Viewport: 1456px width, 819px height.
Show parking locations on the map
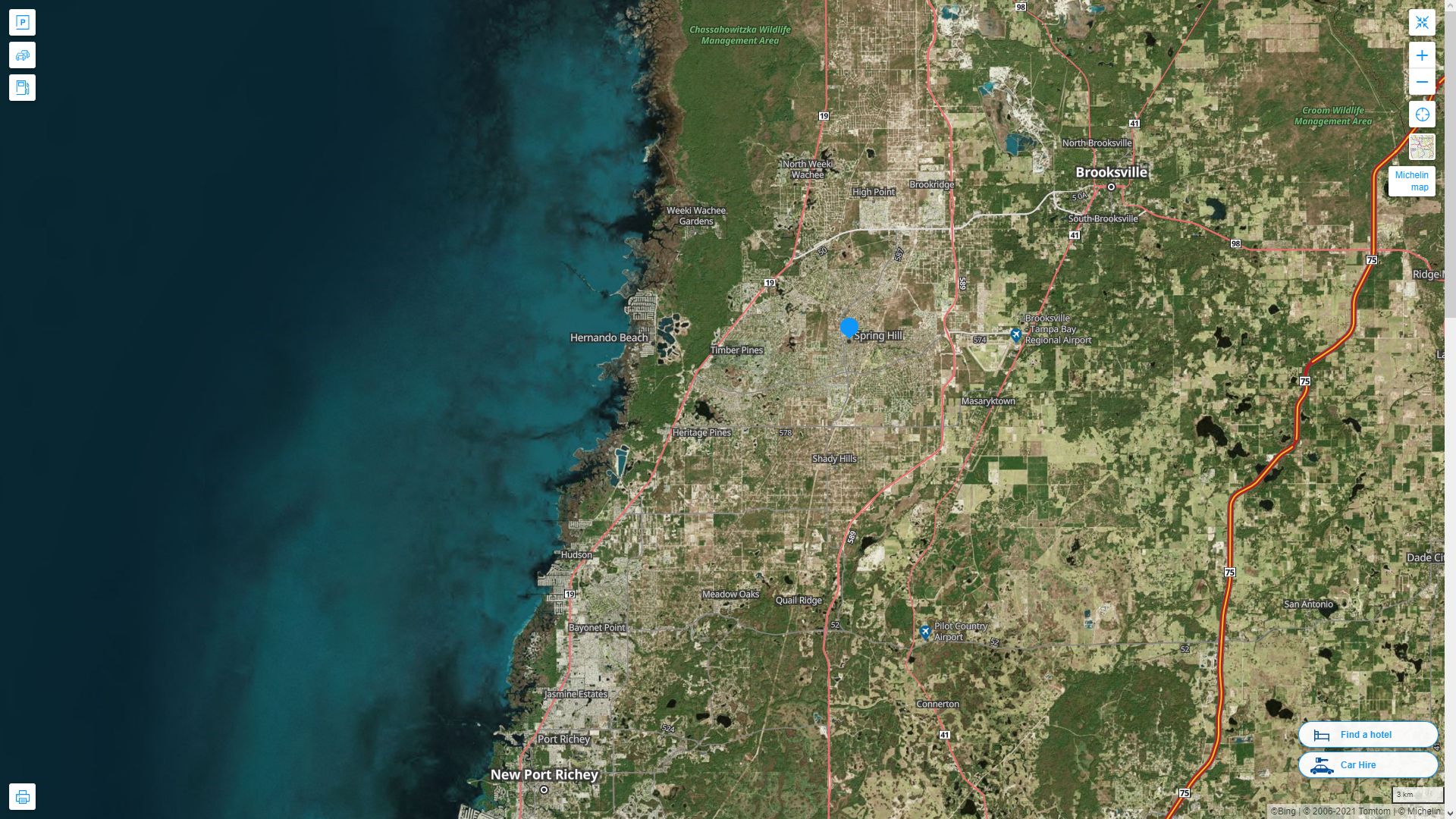point(22,23)
